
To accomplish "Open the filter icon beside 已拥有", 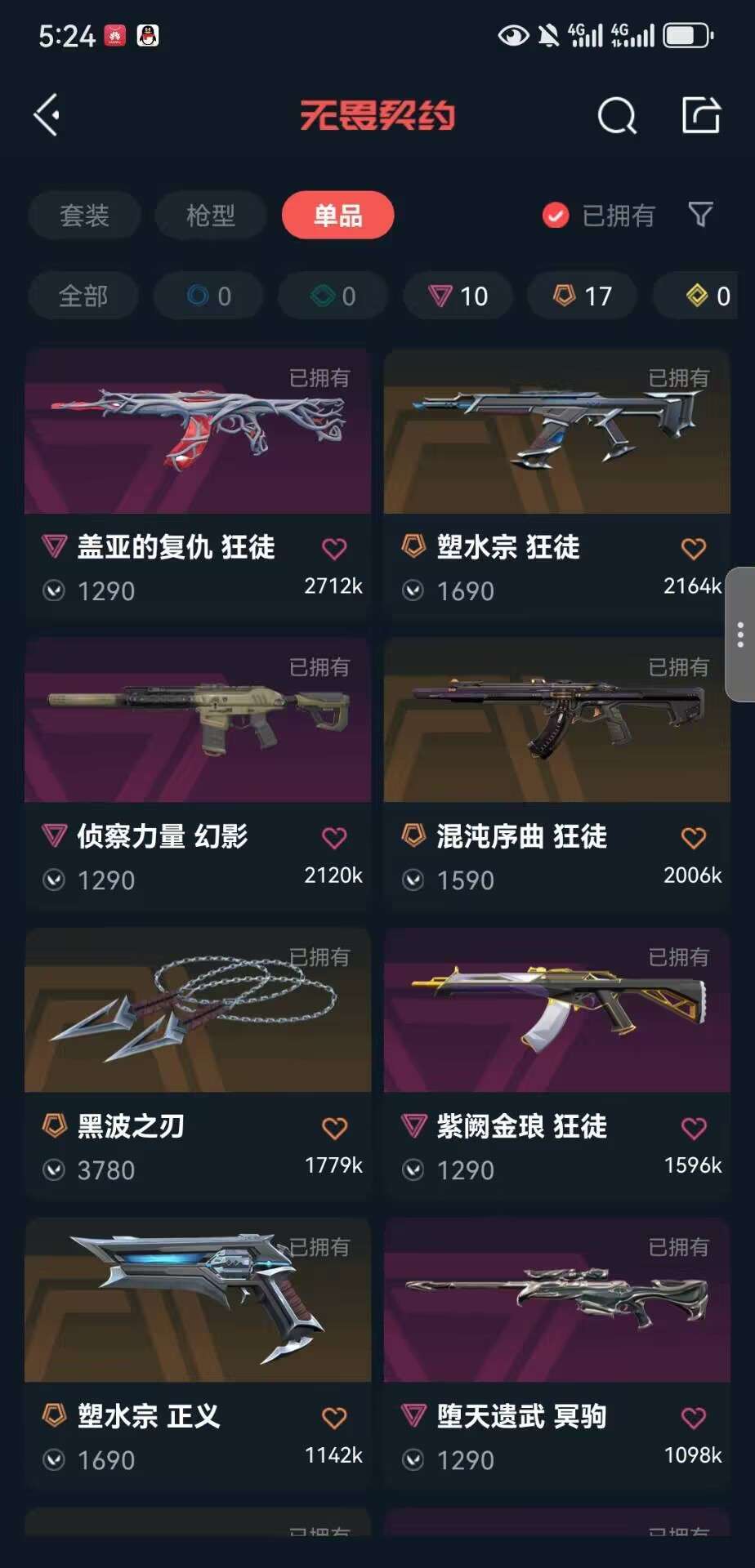I will coord(699,215).
